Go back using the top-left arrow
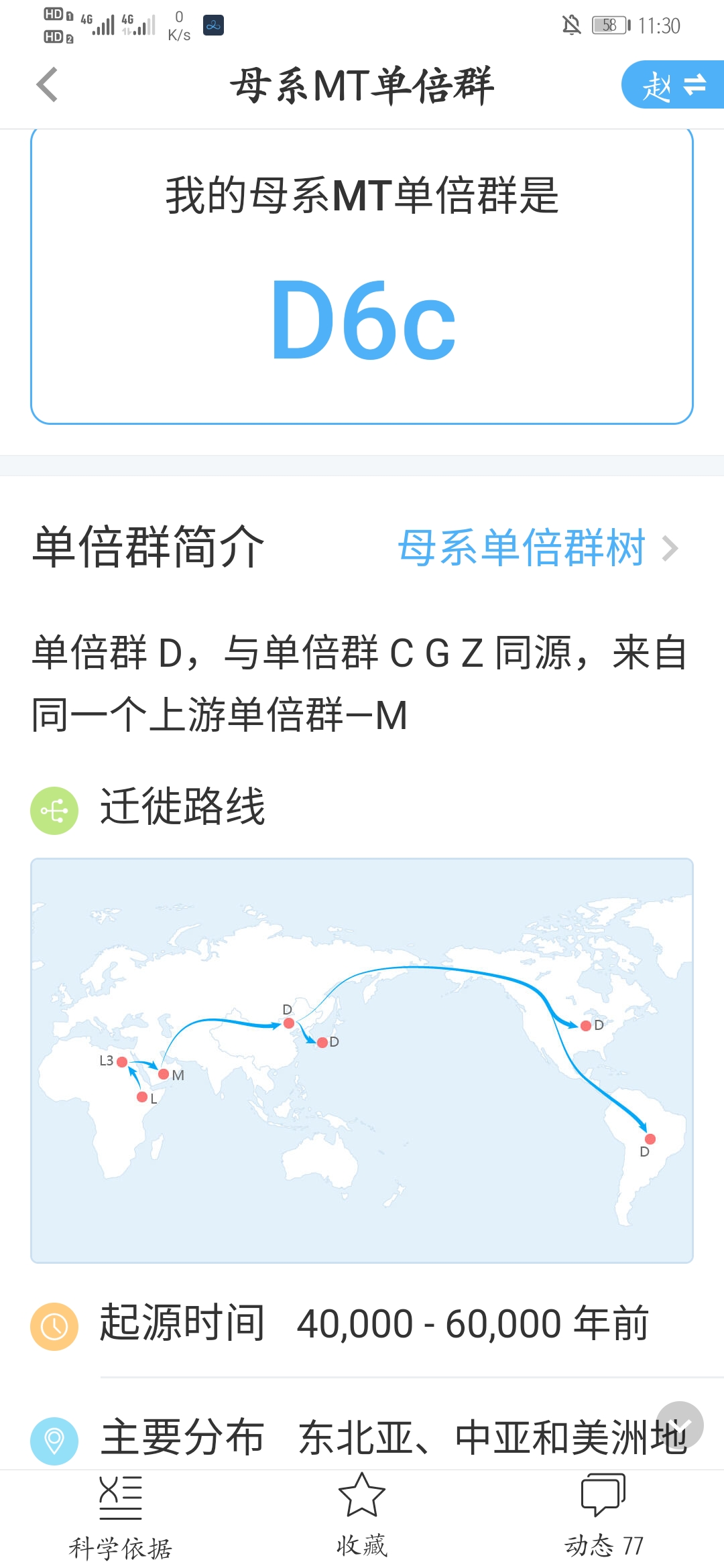Screen dimensions: 724x1568 coord(47,85)
